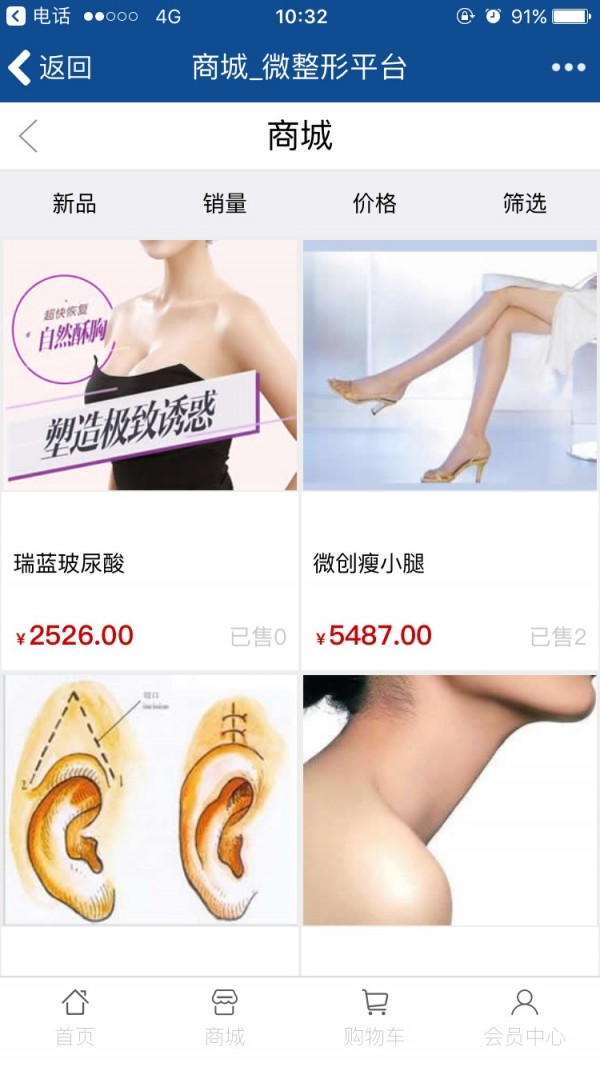Screen dimensions: 600x1067
Task: Sort products by 新品
Action: tap(75, 204)
